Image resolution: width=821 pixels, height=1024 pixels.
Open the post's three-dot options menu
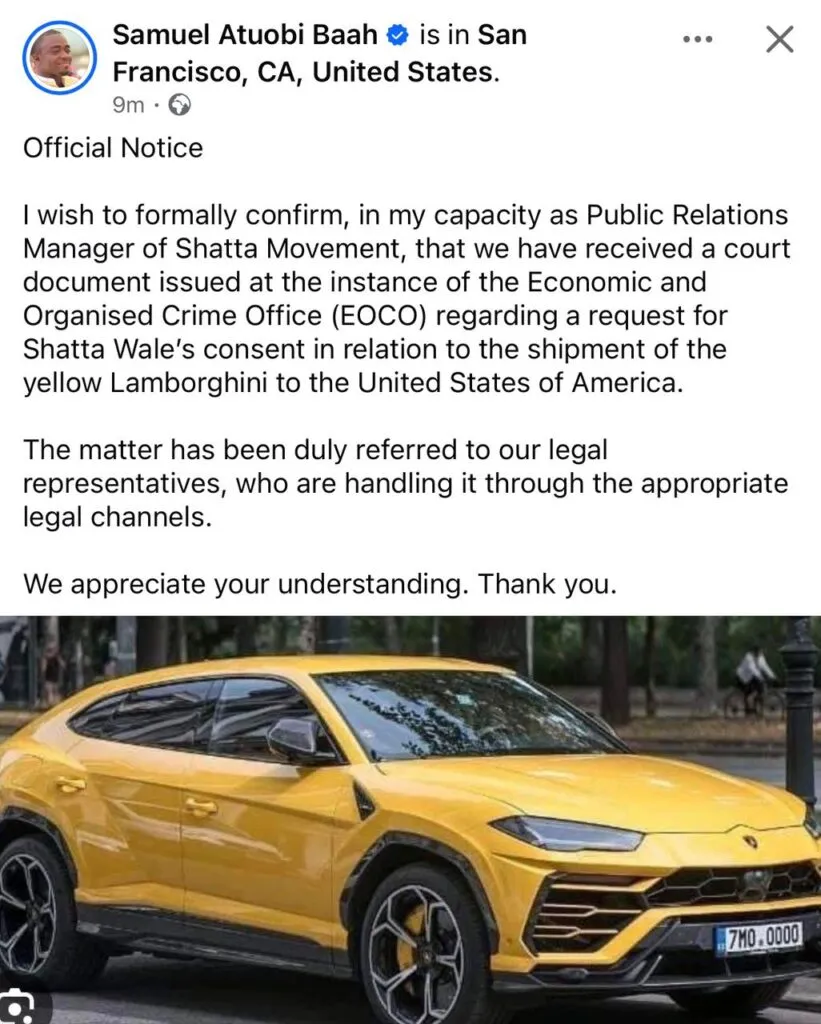[x=697, y=39]
